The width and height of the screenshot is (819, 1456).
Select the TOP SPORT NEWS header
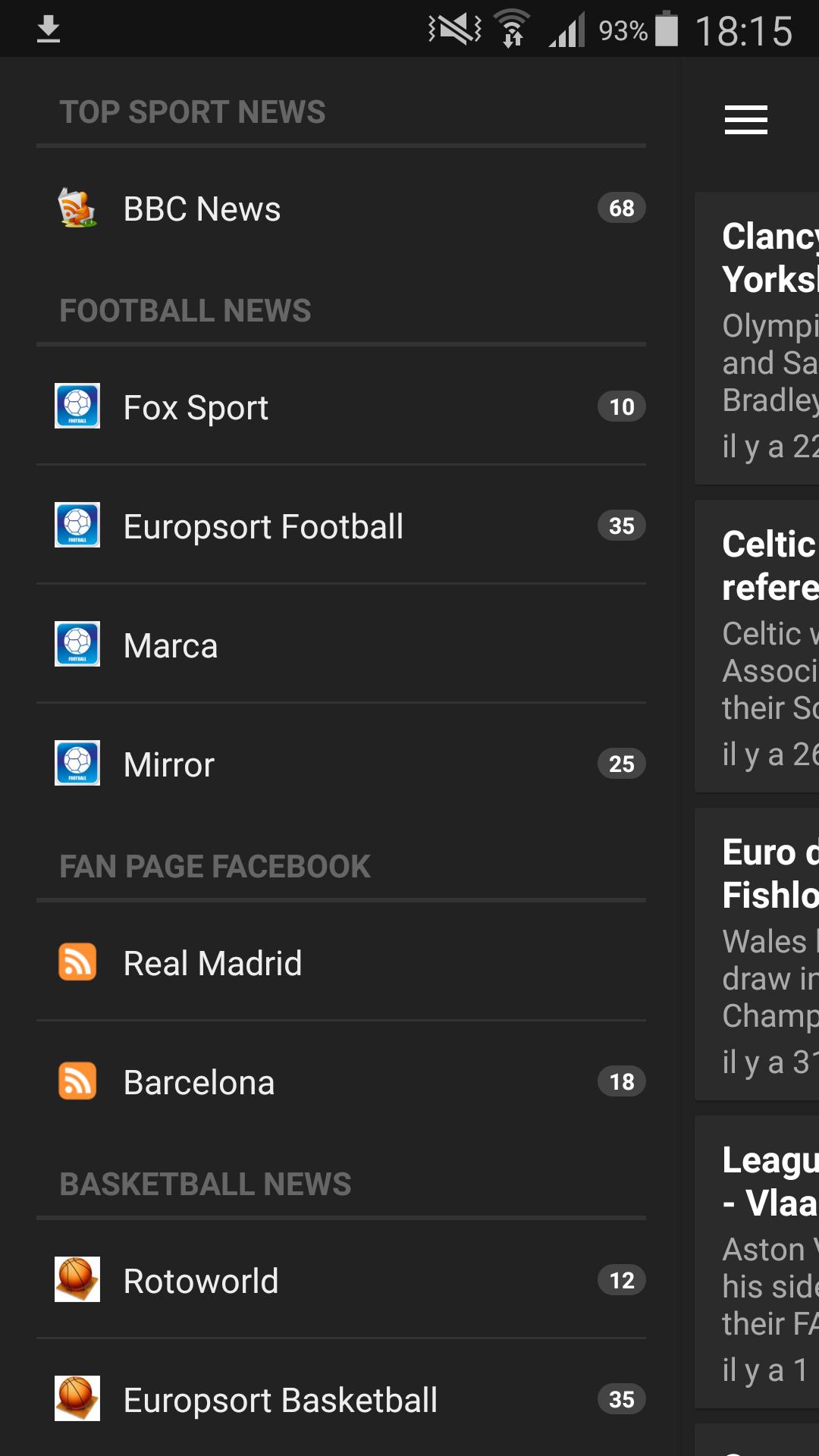[193, 111]
